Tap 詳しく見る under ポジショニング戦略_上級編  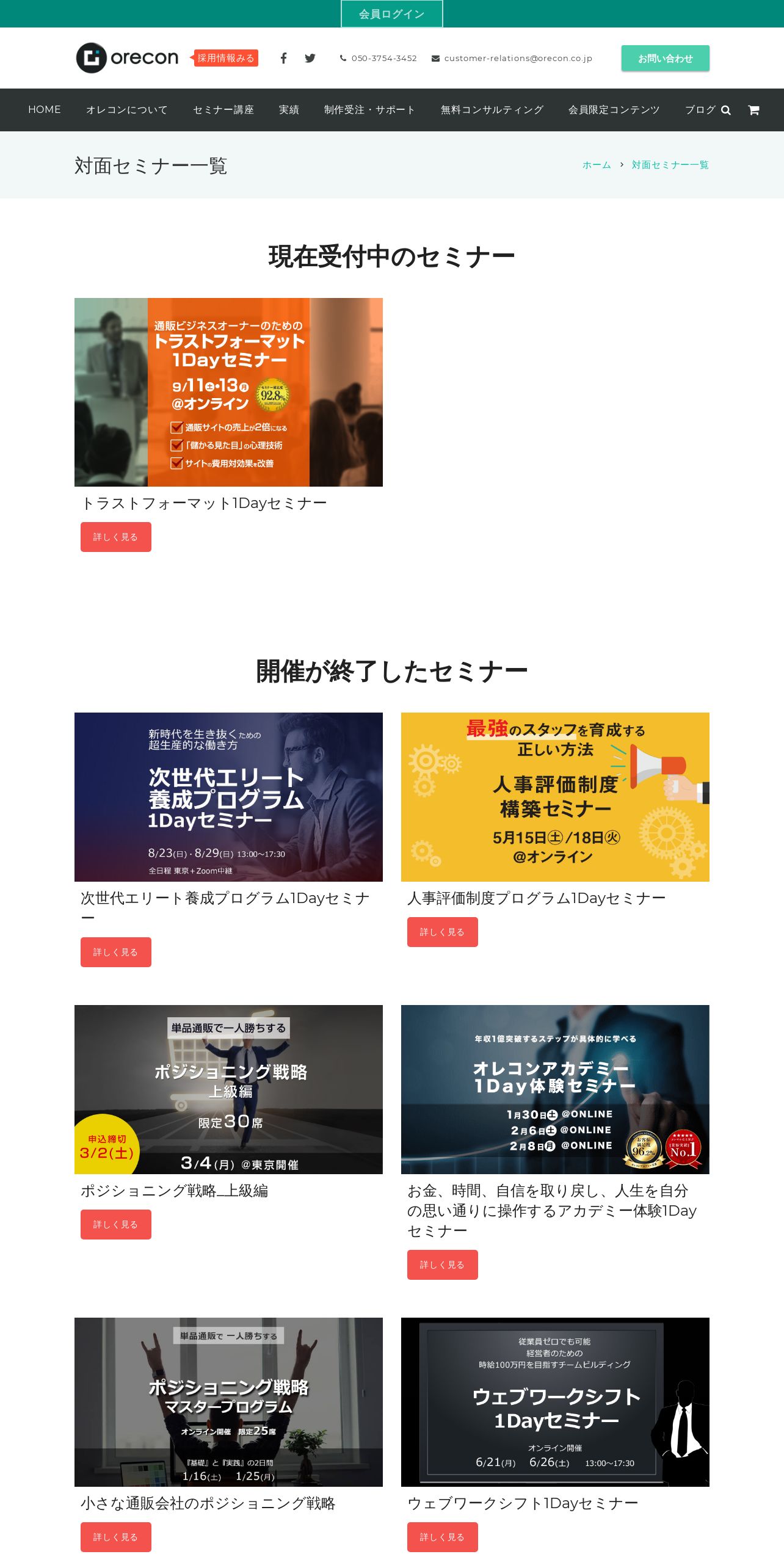[116, 1224]
